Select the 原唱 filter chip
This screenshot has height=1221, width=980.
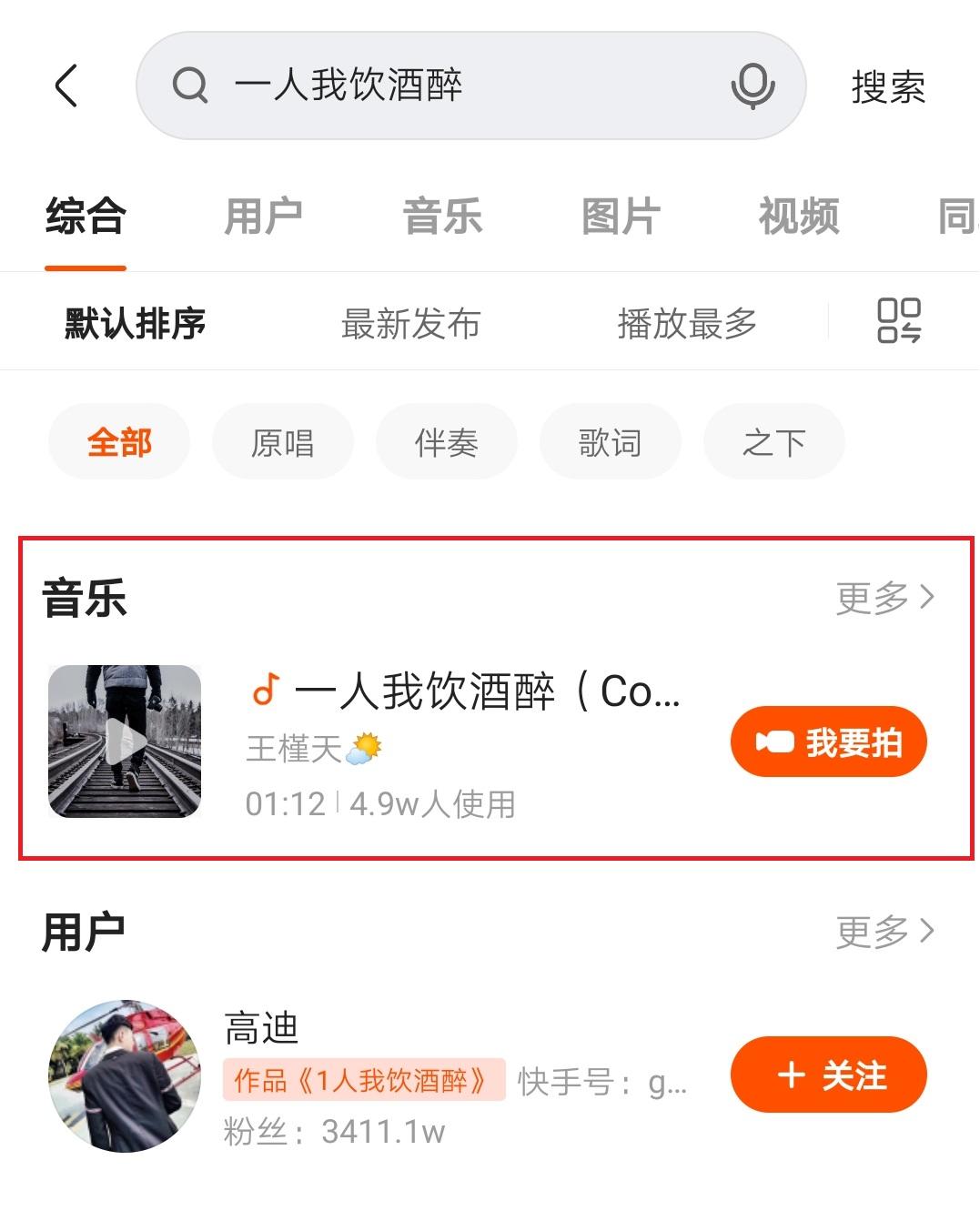pos(283,441)
